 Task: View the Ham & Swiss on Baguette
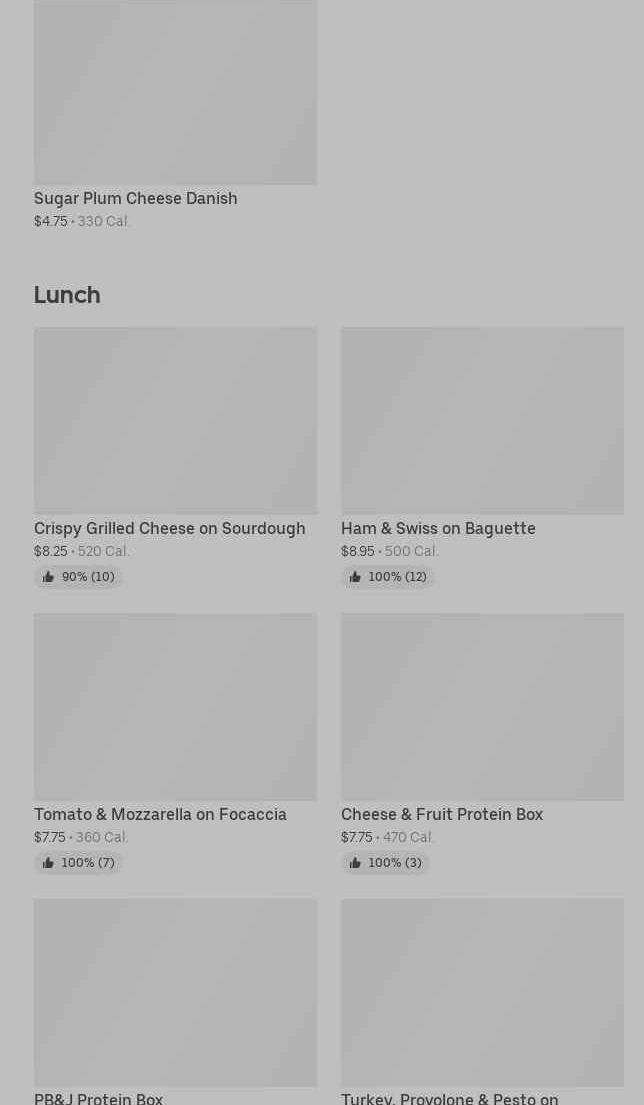[x=482, y=422]
